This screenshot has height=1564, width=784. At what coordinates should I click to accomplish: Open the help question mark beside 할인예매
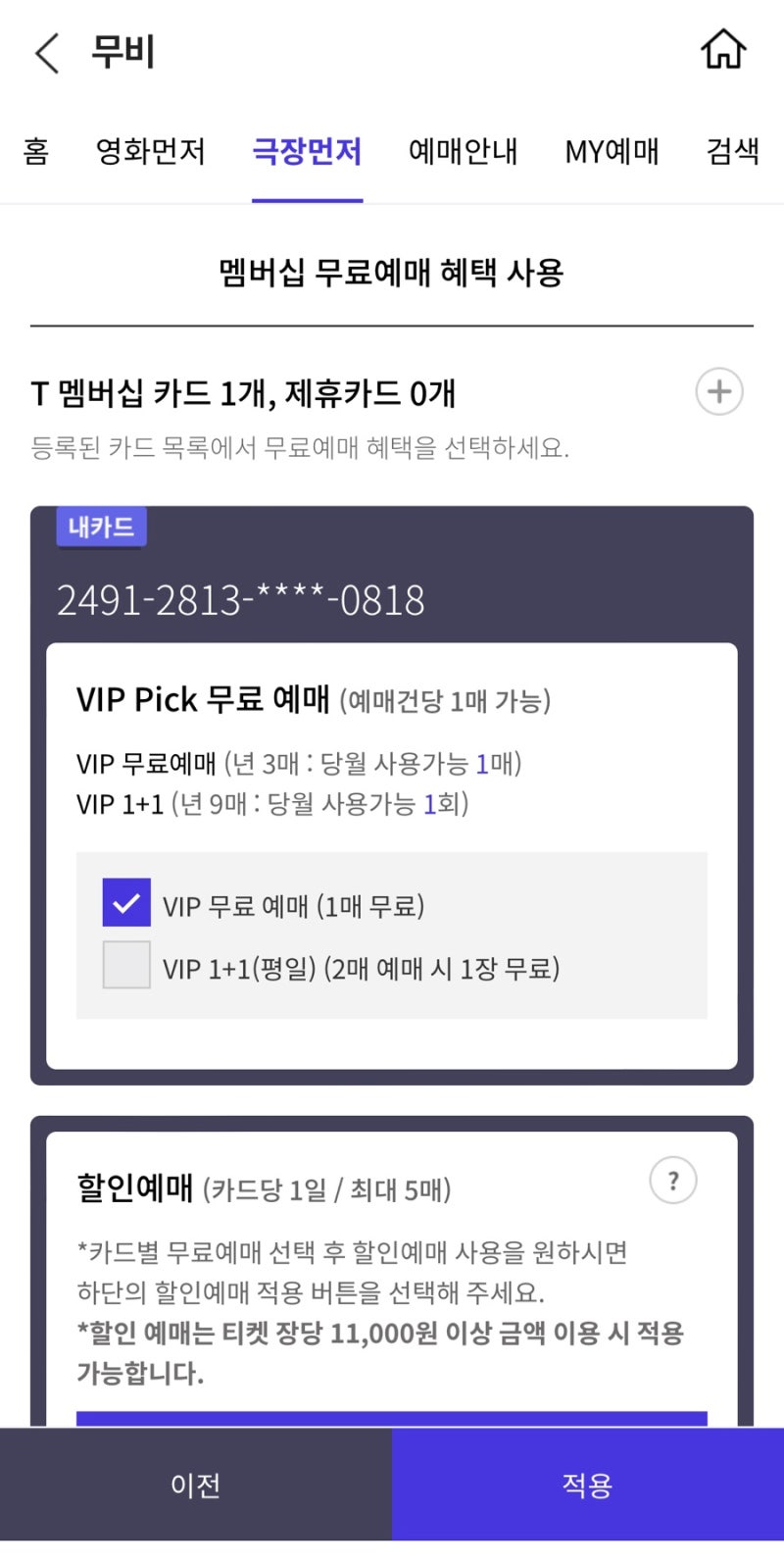(672, 1180)
